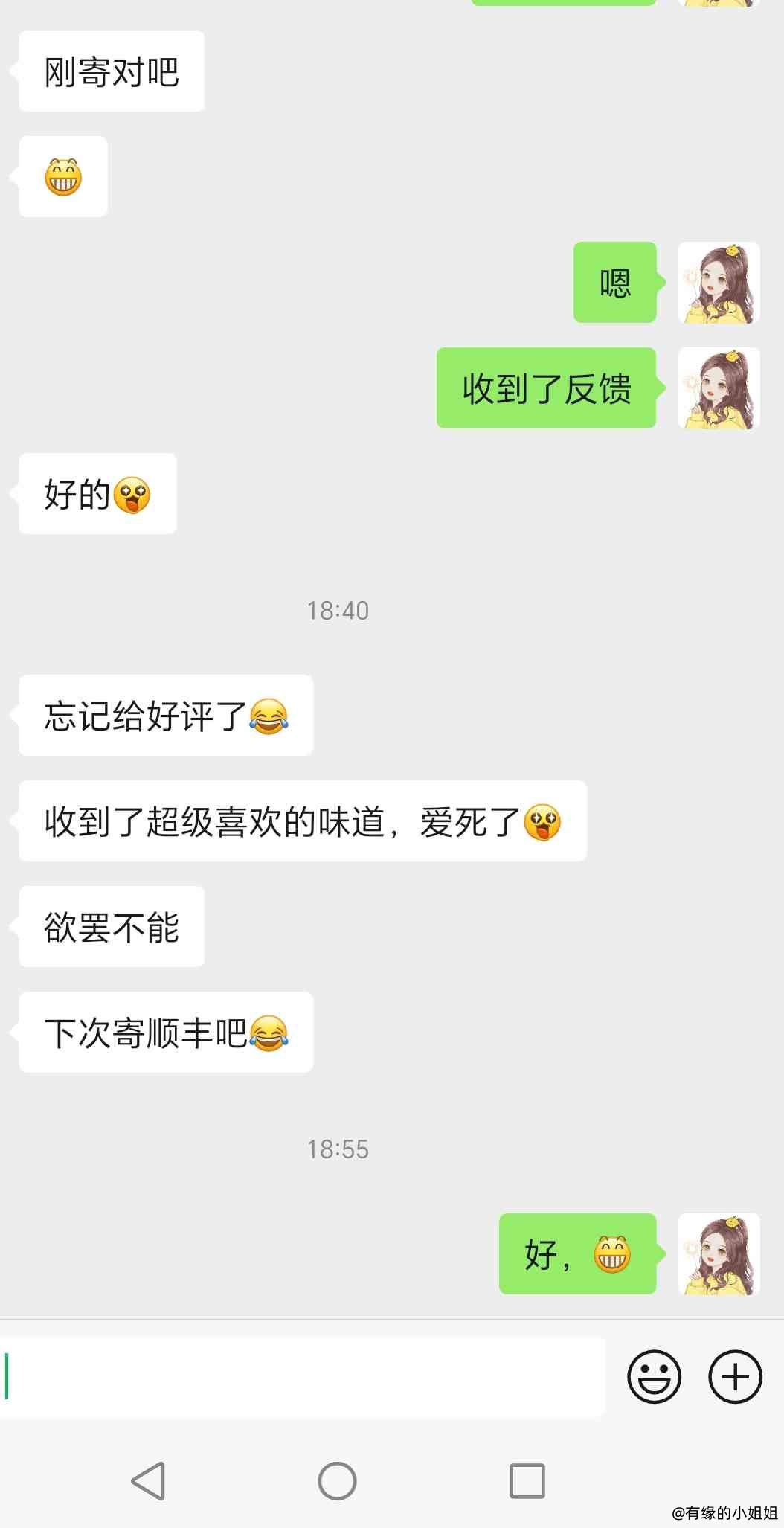Open the emoji picker
This screenshot has width=784, height=1528.
(654, 1377)
